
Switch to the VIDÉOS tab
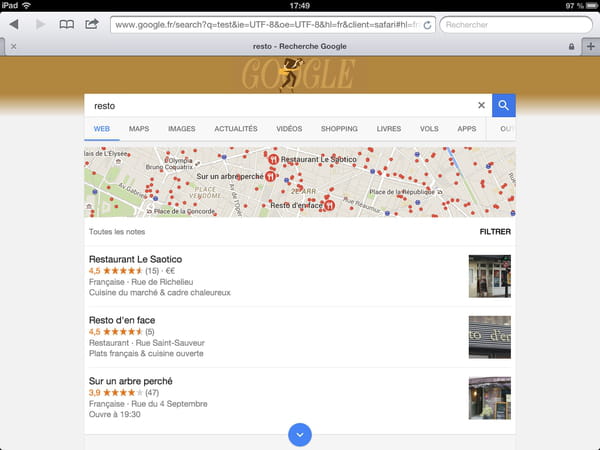point(289,129)
